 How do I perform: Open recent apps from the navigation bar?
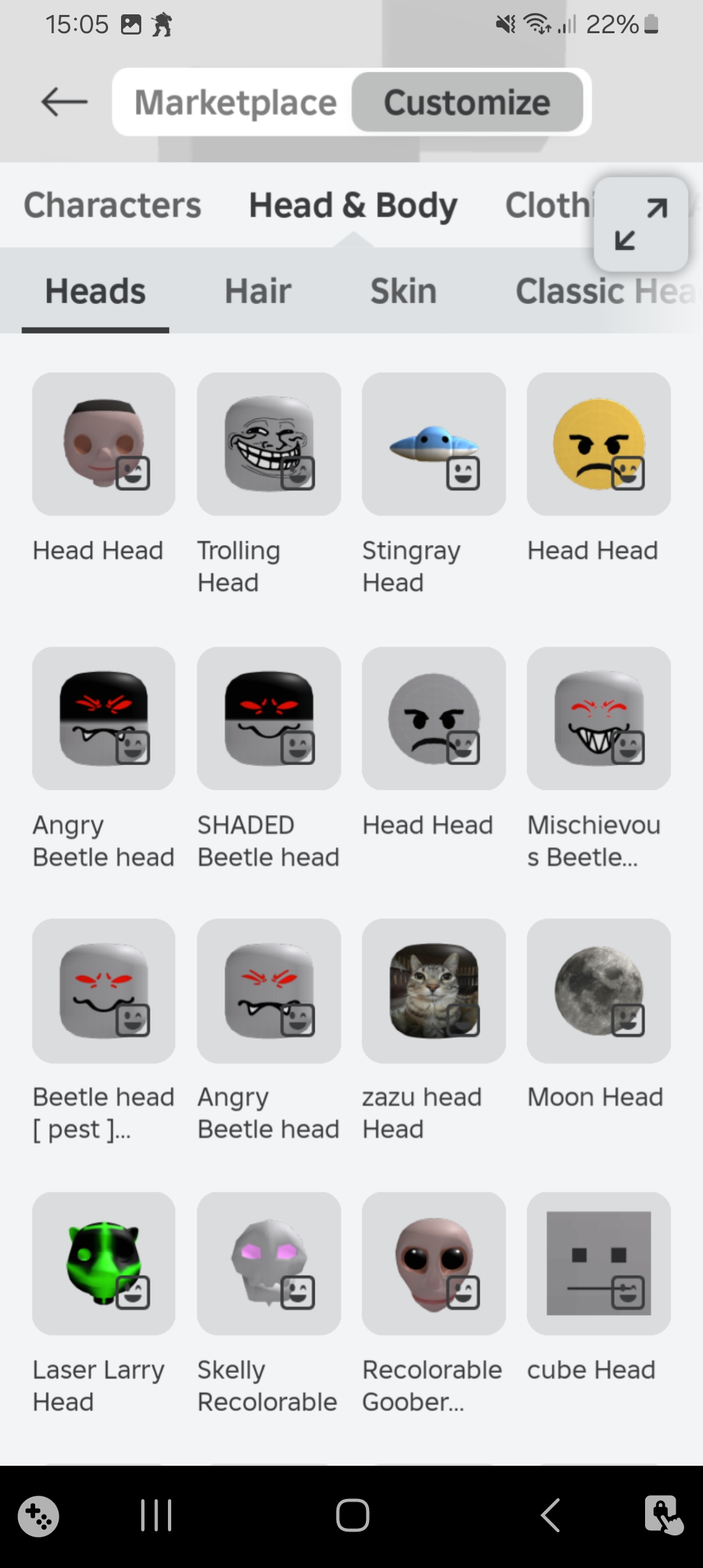tap(156, 1515)
